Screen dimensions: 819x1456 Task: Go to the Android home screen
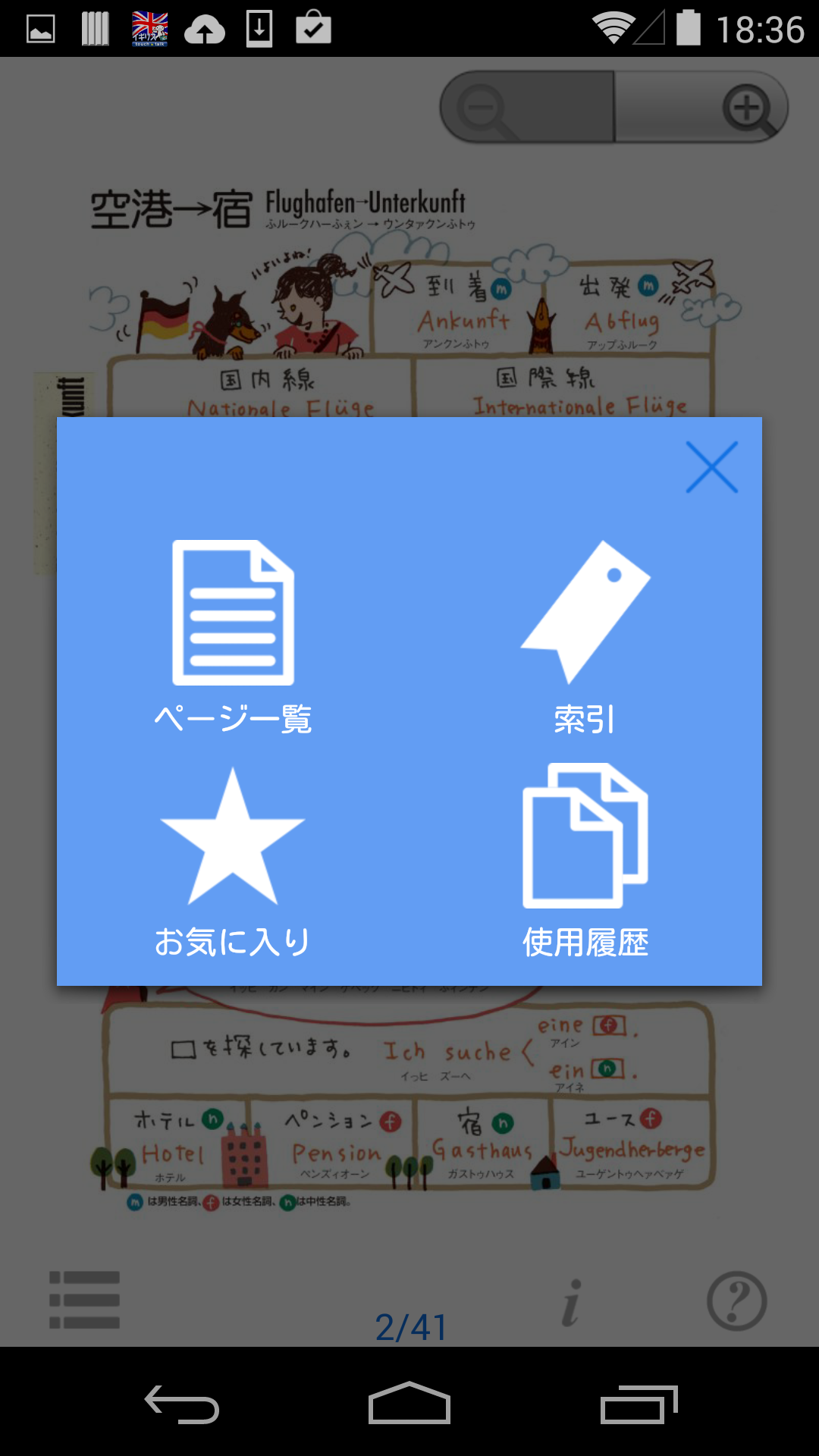click(x=409, y=1404)
